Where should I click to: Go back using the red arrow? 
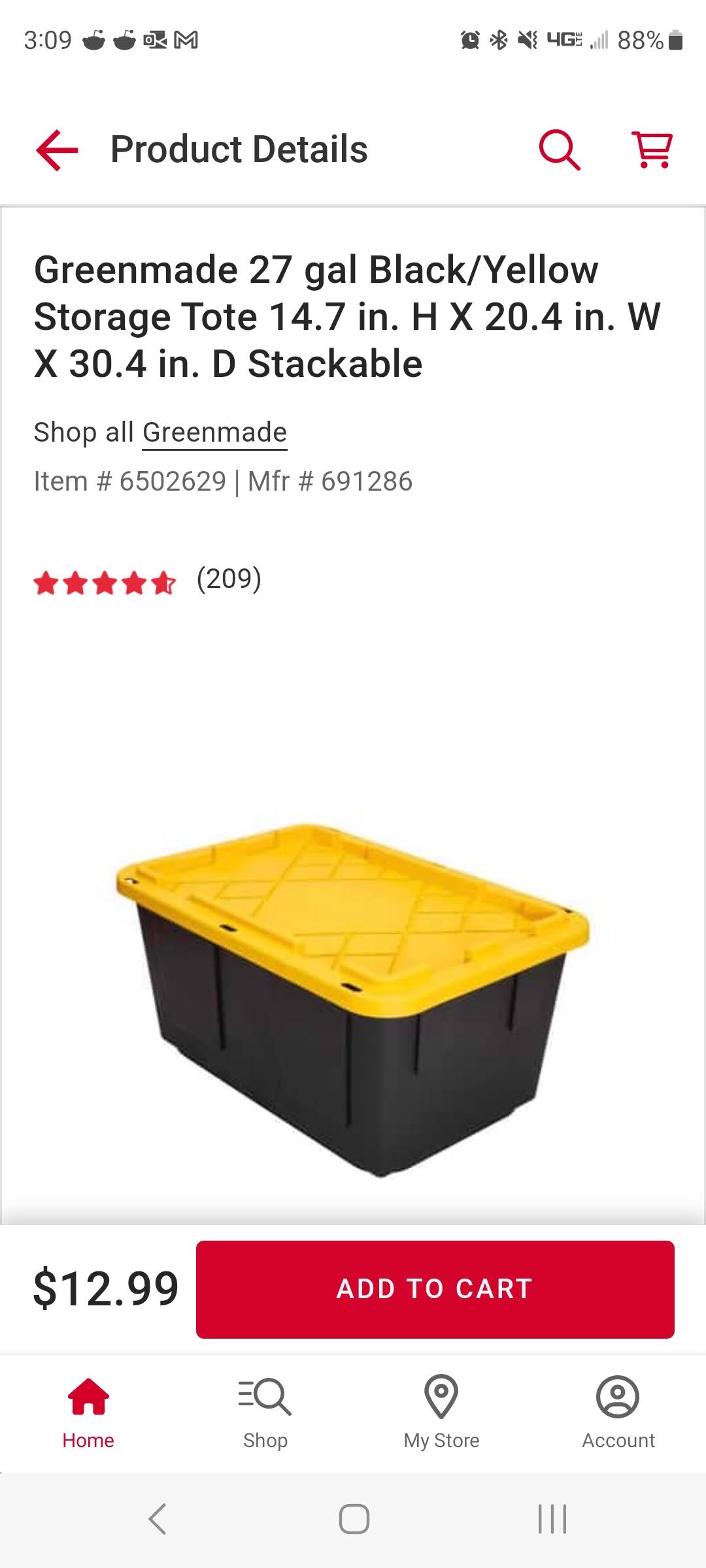[58, 150]
